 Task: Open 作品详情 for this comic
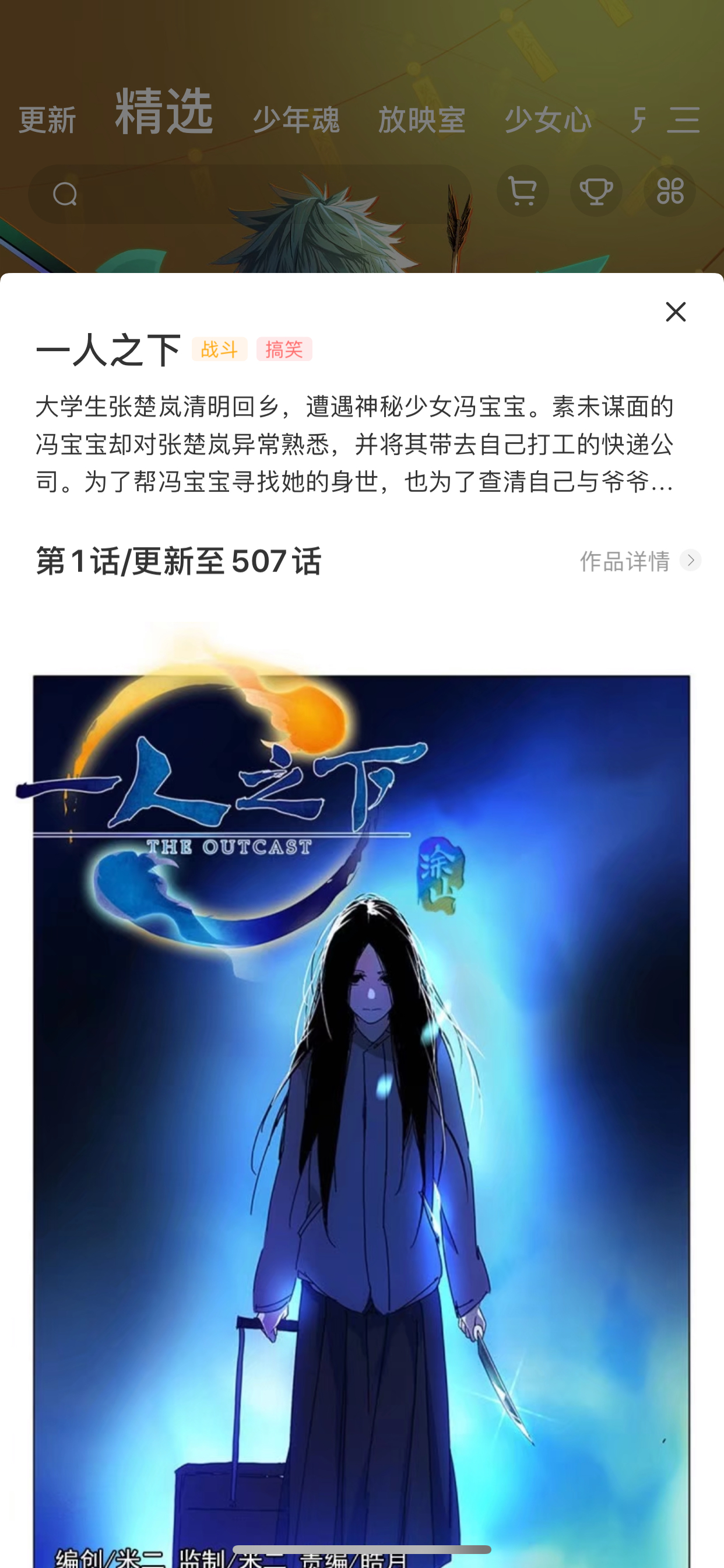pyautogui.click(x=640, y=561)
